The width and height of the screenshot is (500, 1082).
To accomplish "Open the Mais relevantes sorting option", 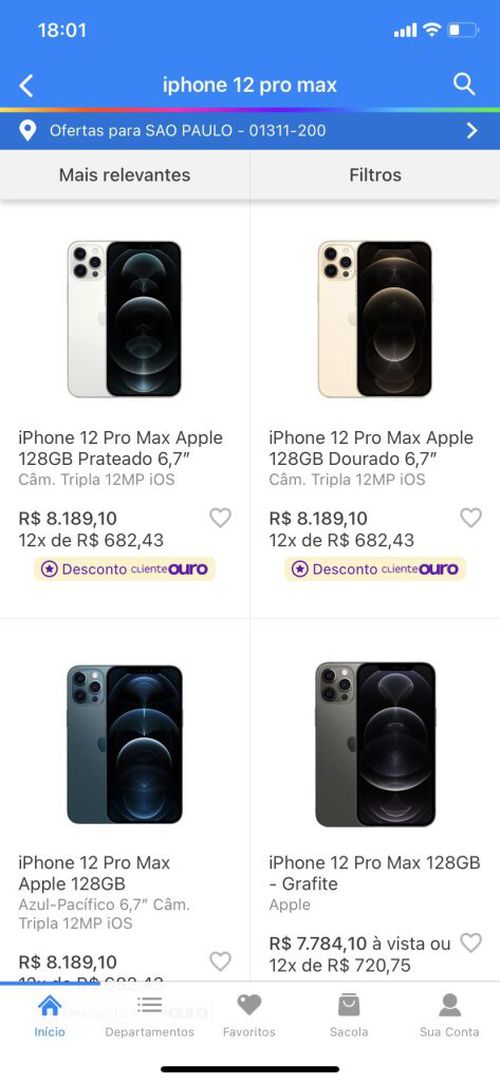I will click(125, 175).
